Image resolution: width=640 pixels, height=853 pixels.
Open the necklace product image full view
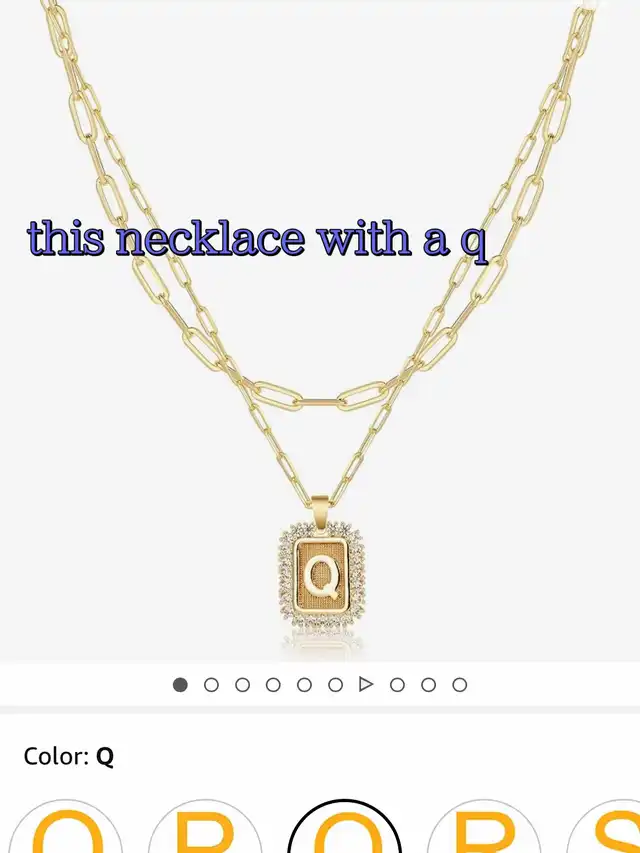coord(320,400)
